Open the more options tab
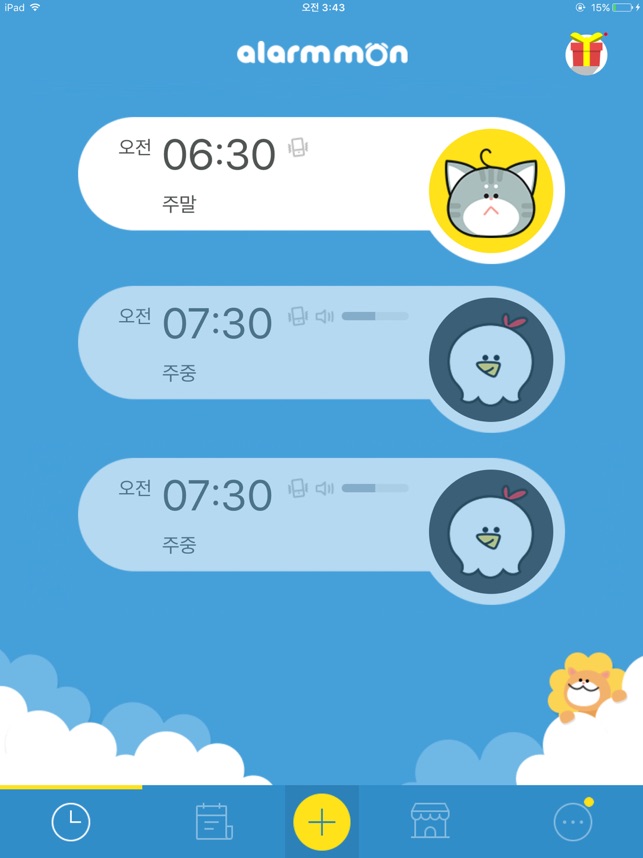Image resolution: width=643 pixels, height=858 pixels. coord(573,822)
